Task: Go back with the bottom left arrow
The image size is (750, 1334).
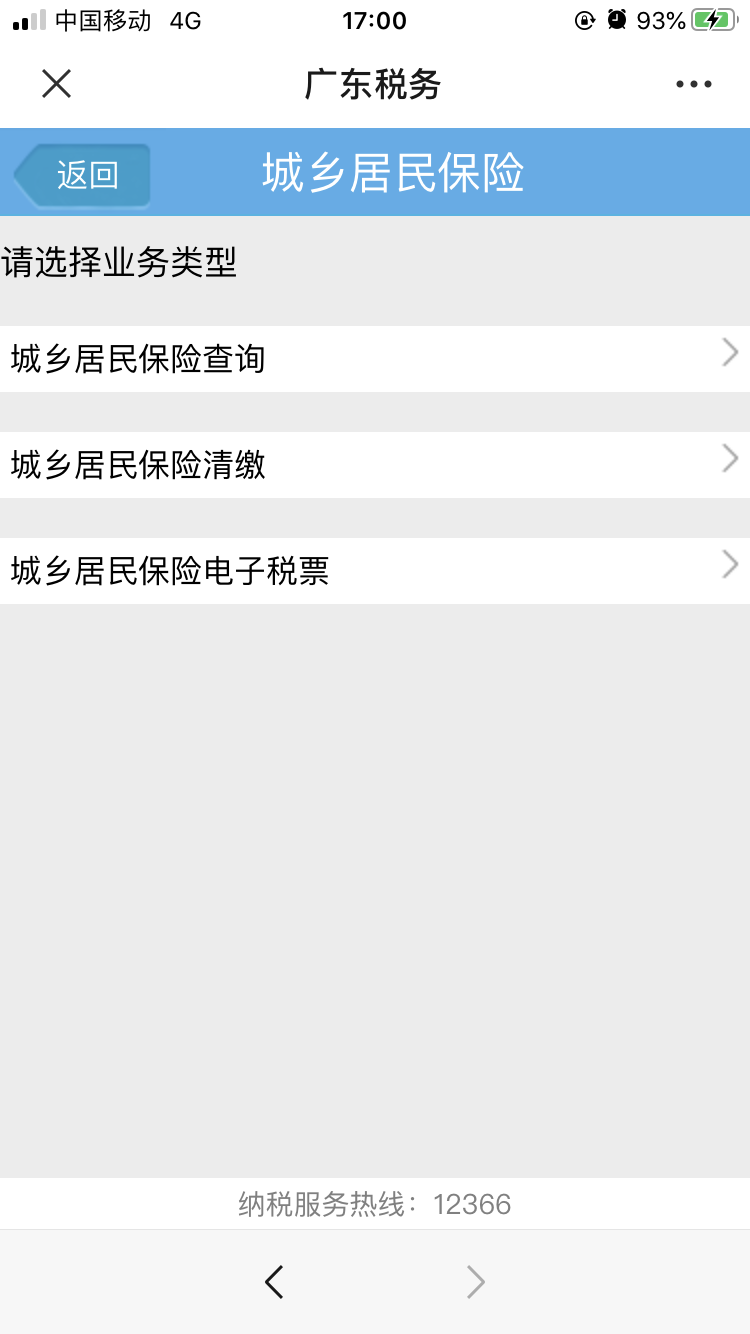Action: 274,1281
